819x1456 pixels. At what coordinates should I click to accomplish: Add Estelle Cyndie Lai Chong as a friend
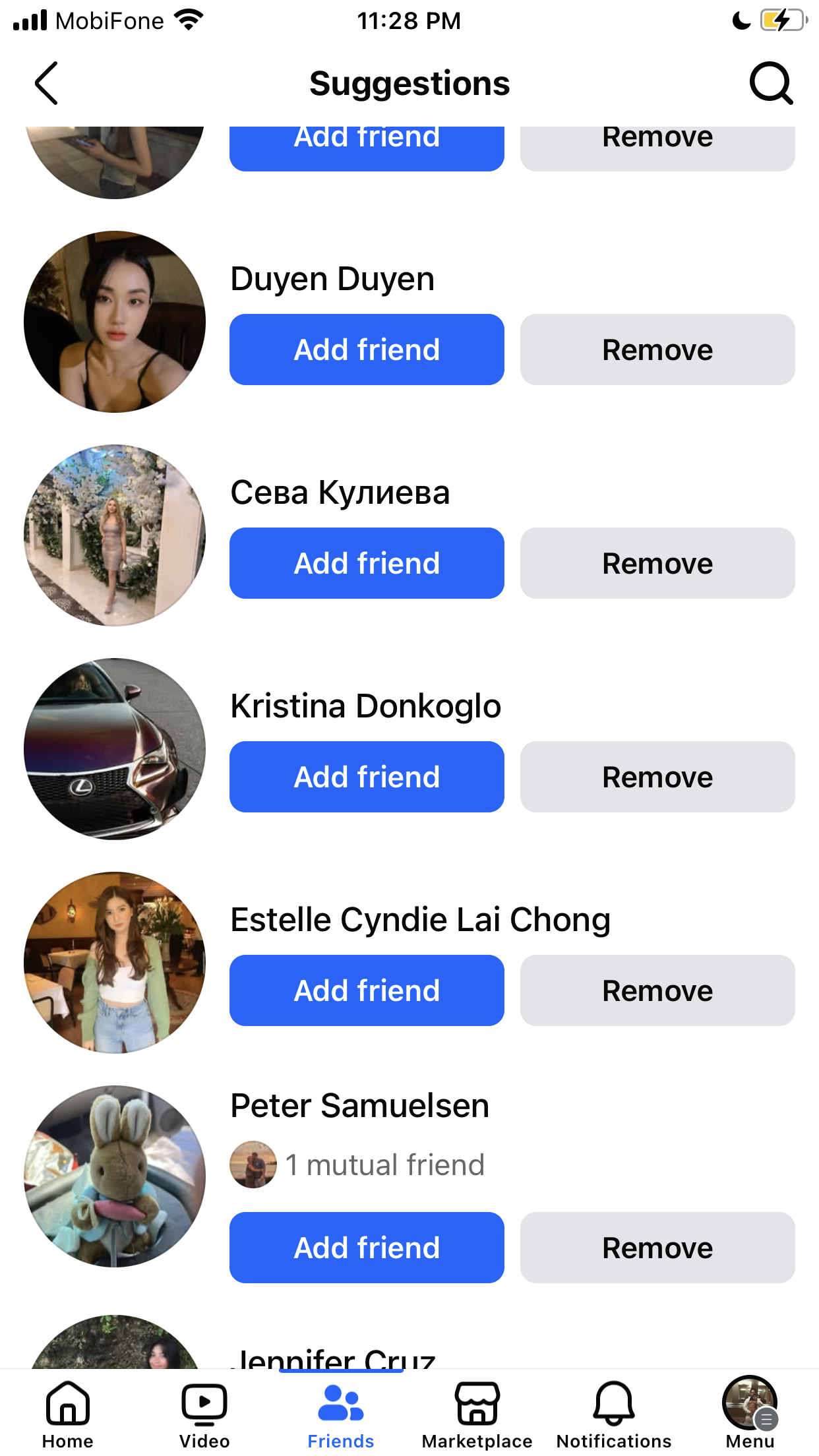point(367,990)
